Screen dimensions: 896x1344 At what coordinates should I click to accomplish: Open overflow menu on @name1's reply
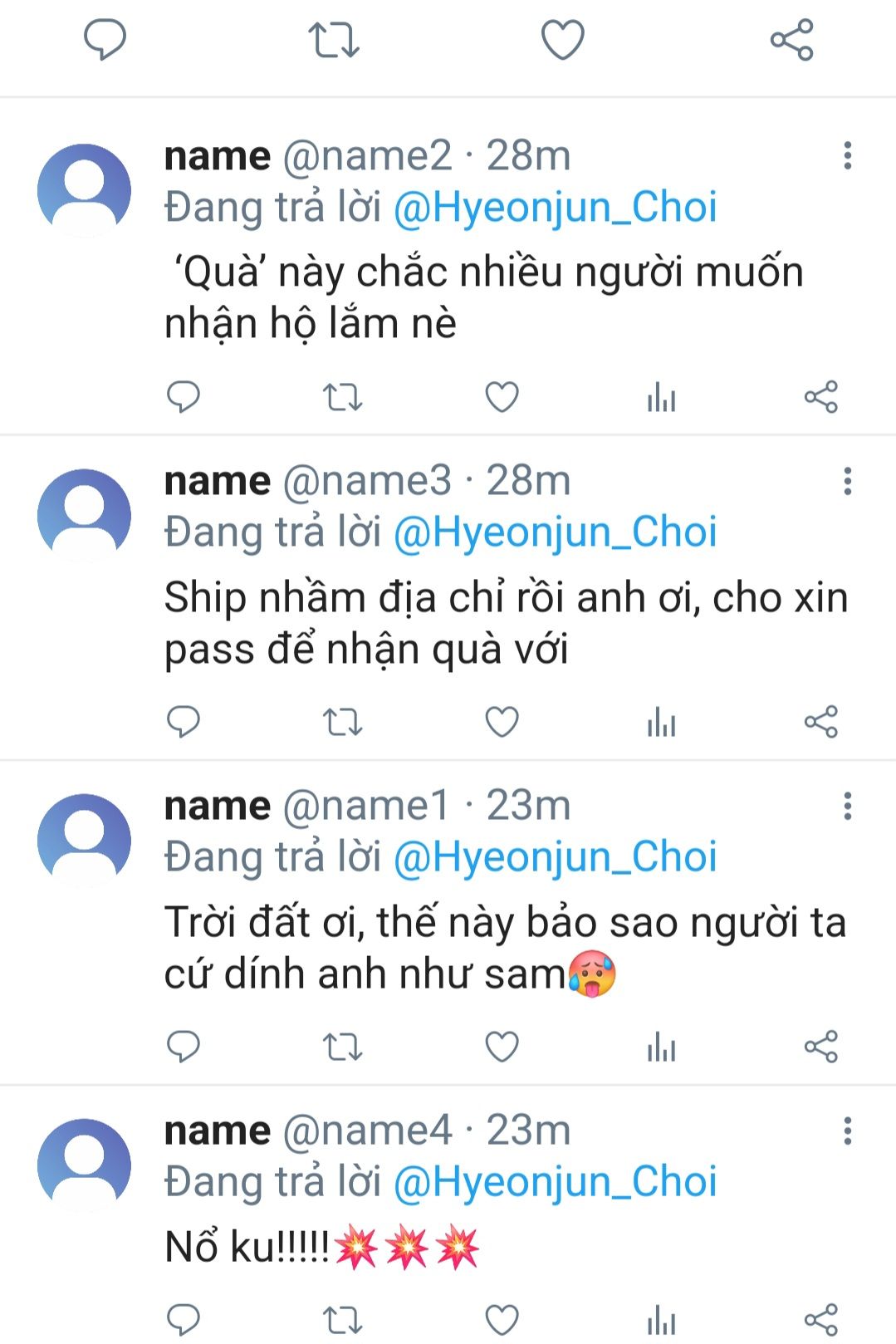point(847,805)
